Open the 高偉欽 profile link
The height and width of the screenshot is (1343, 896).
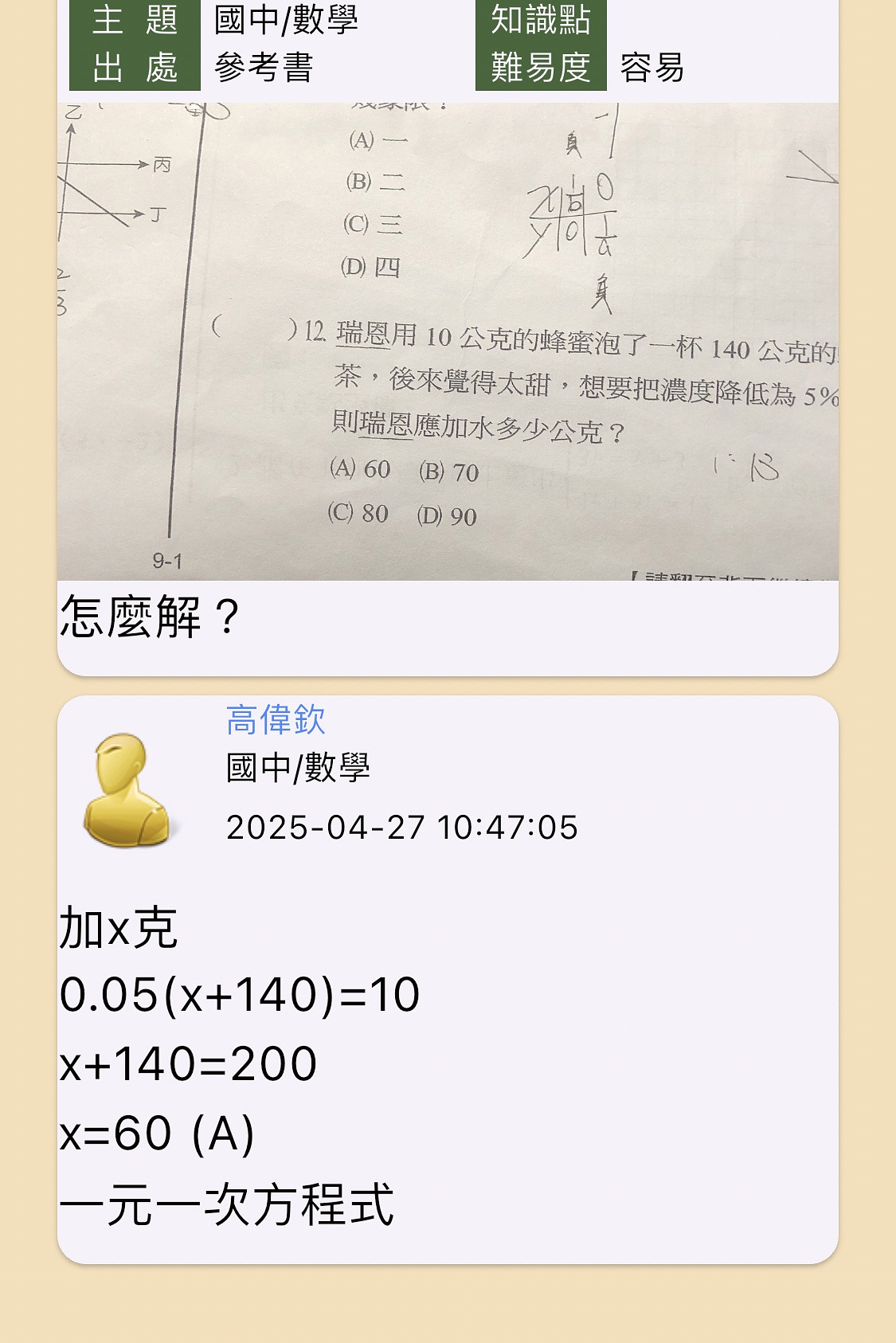(x=276, y=720)
